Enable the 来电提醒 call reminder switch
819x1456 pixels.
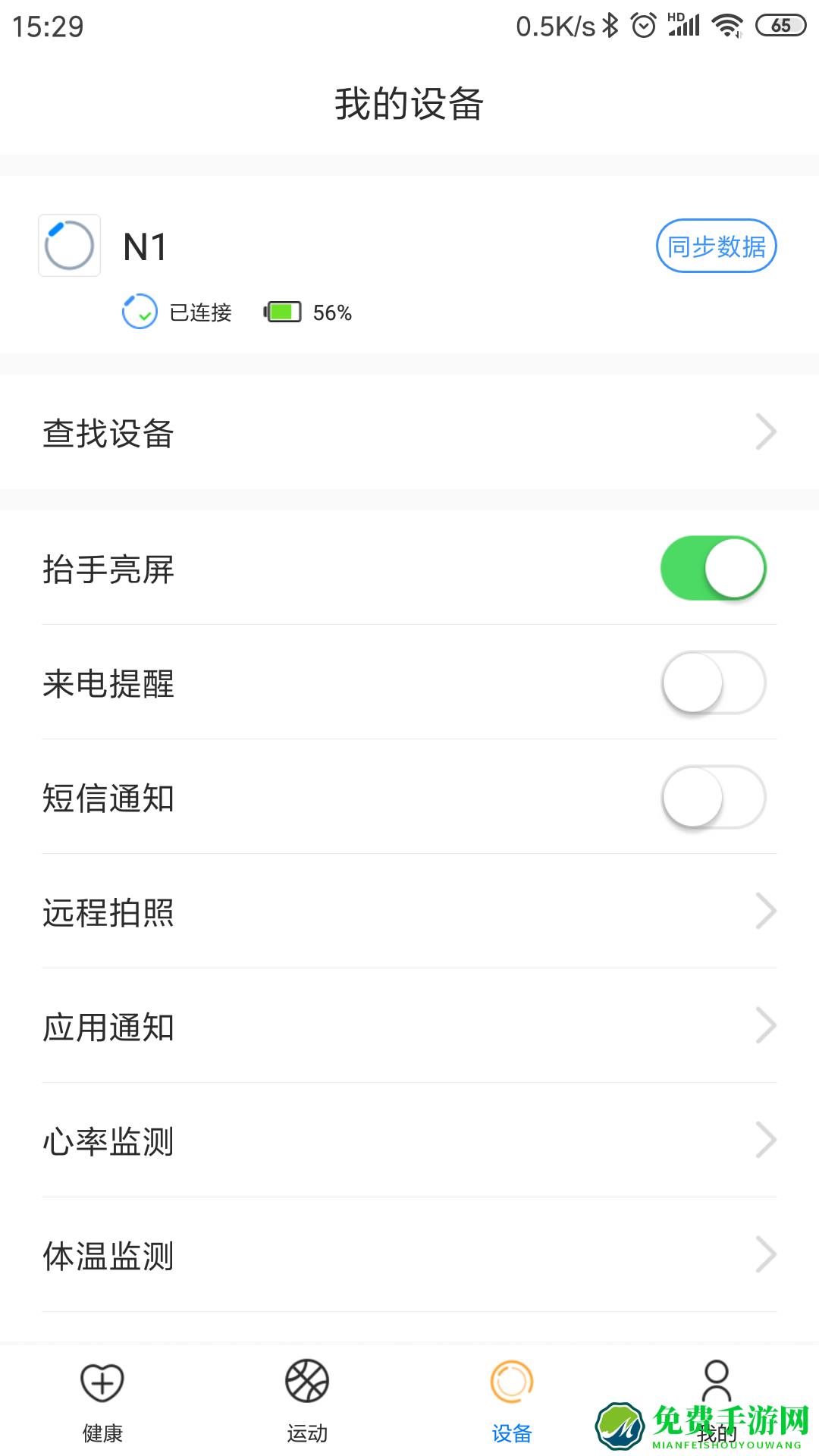[x=714, y=682]
